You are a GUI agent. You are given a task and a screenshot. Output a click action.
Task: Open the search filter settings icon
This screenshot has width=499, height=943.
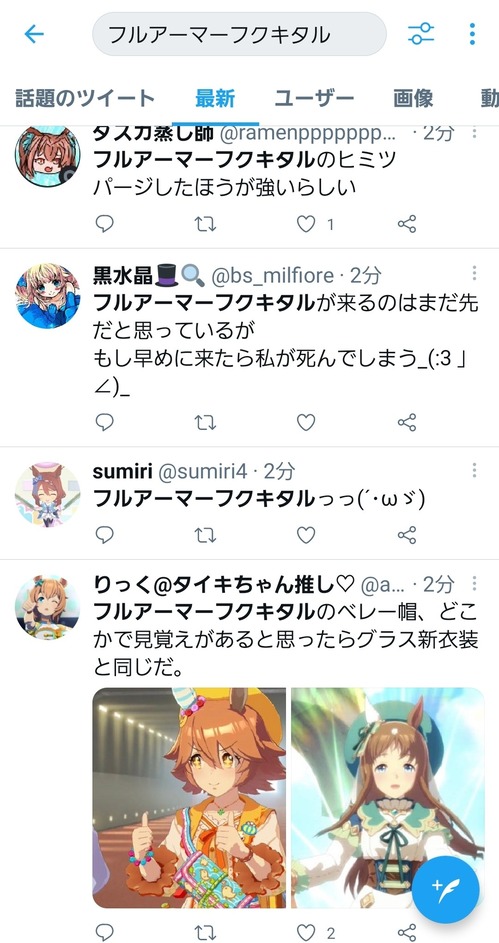click(x=421, y=34)
